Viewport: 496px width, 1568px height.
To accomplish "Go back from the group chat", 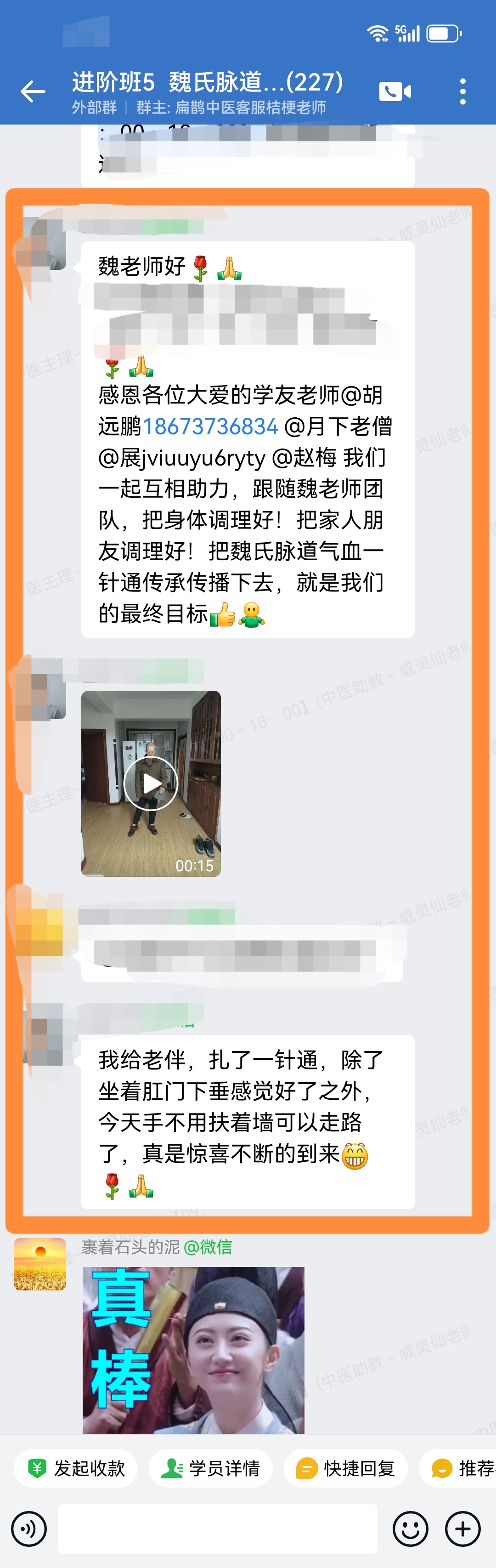I will (x=33, y=92).
